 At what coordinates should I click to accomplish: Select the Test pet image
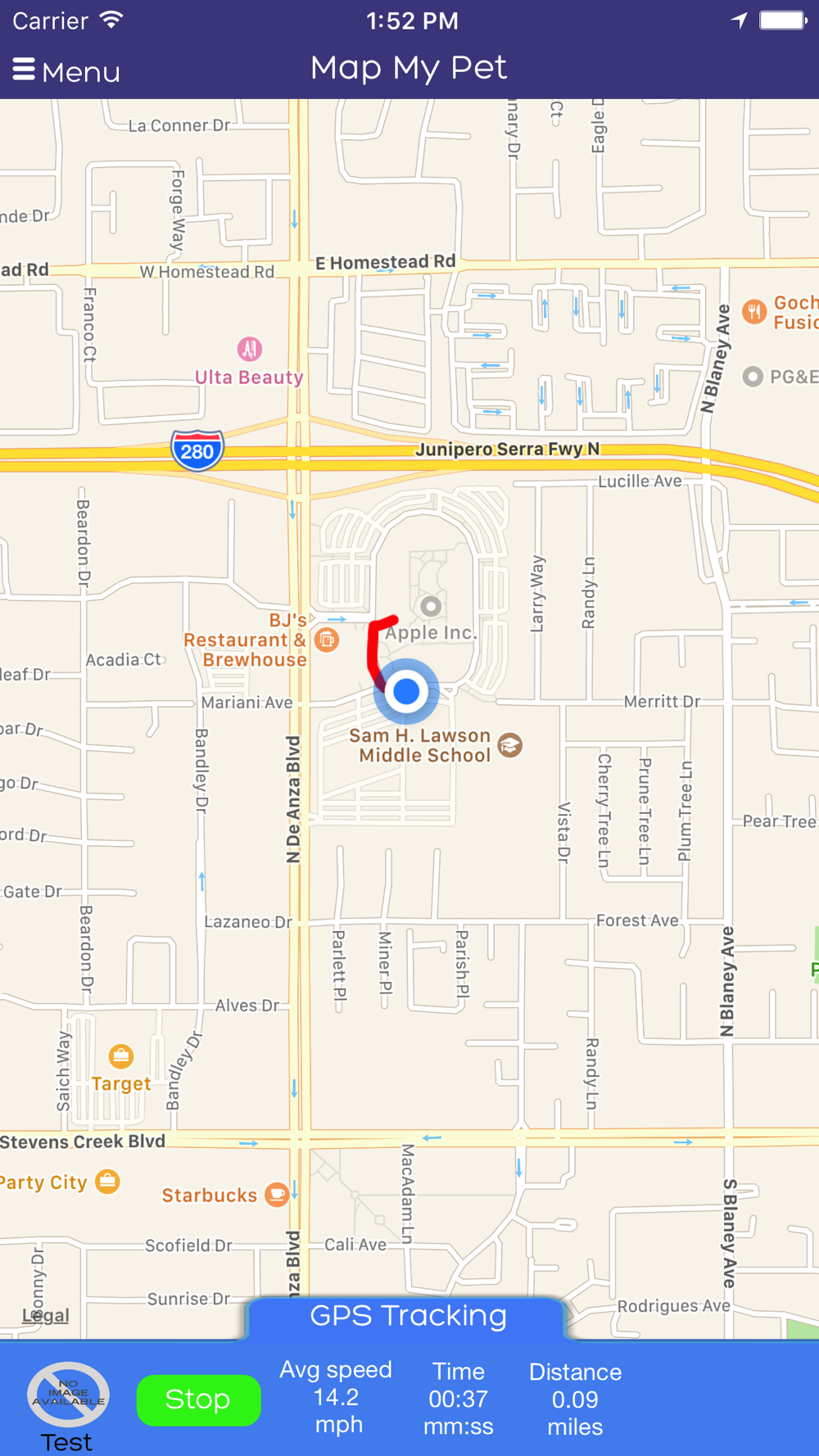click(68, 1395)
